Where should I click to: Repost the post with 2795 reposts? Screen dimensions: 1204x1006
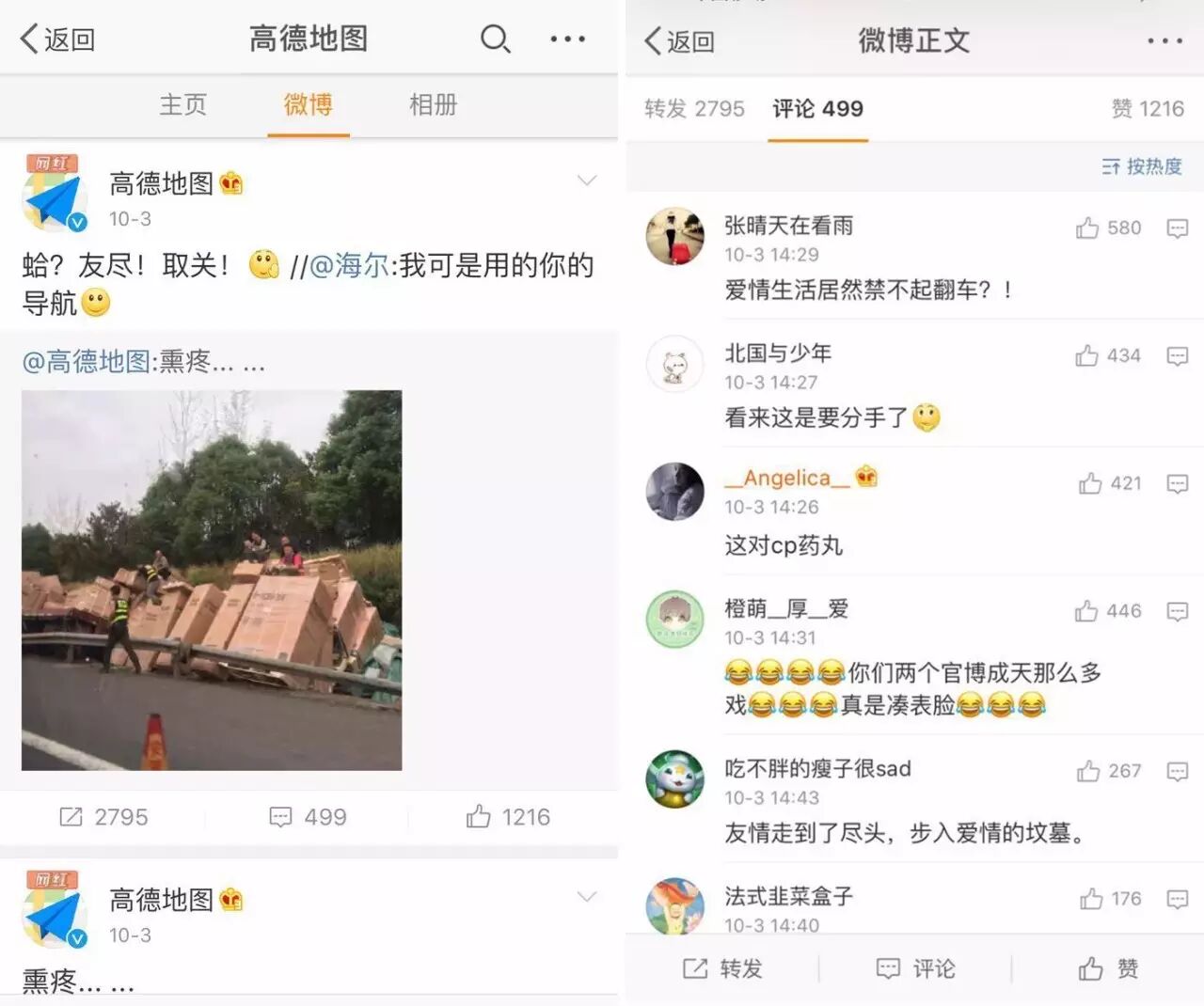103,817
